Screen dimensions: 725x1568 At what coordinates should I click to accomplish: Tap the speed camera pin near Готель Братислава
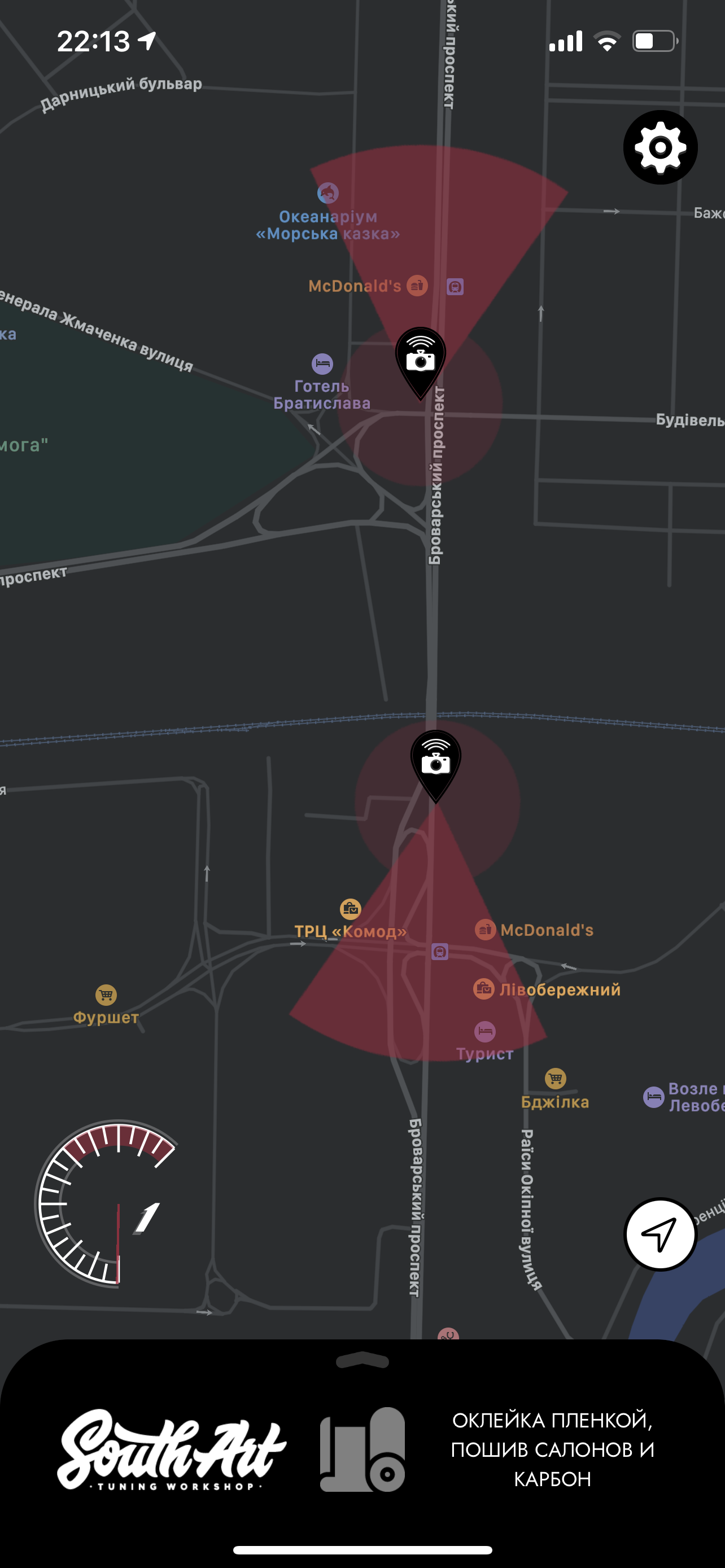[420, 360]
